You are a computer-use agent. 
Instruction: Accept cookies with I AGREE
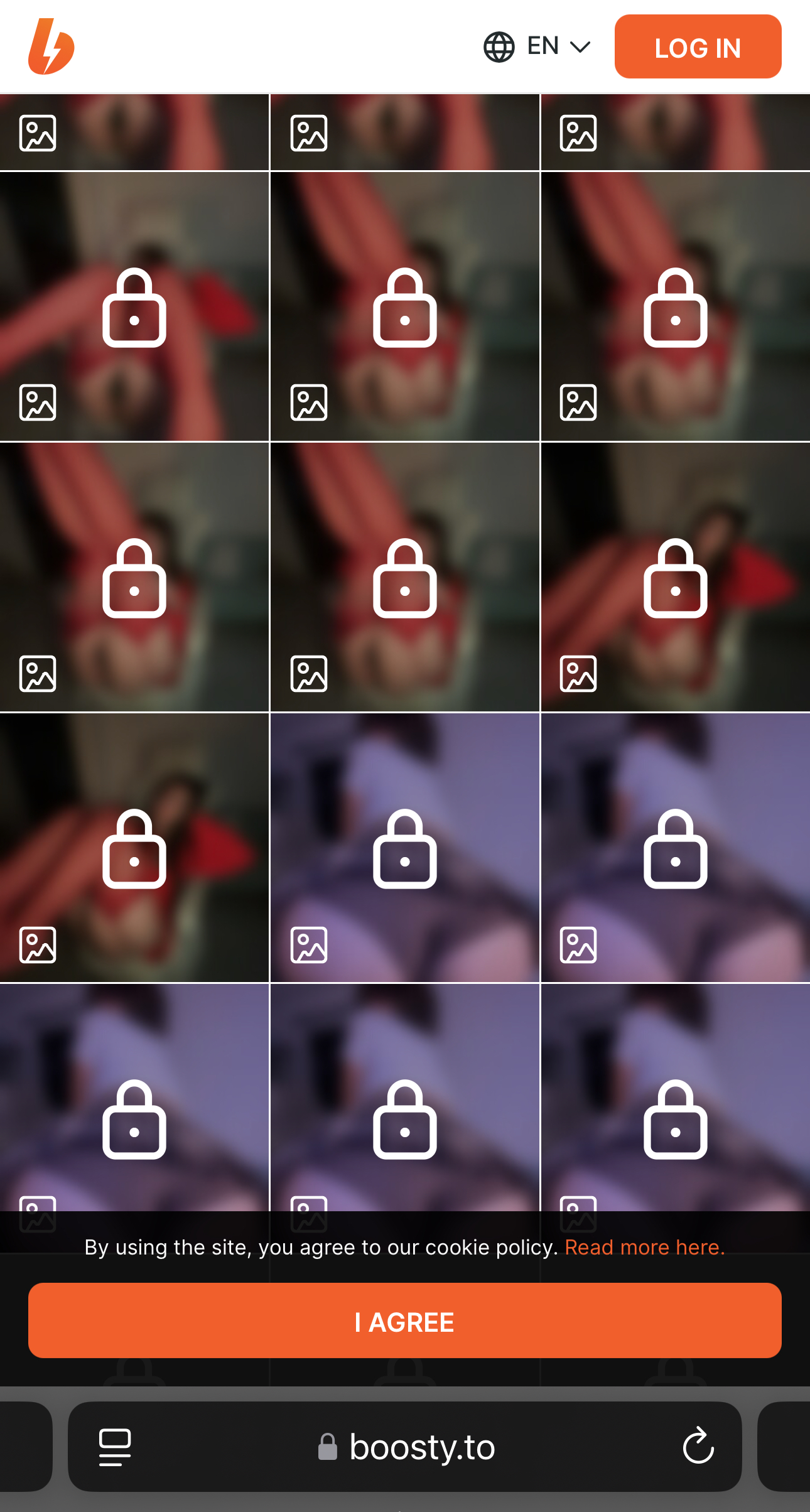(404, 1321)
